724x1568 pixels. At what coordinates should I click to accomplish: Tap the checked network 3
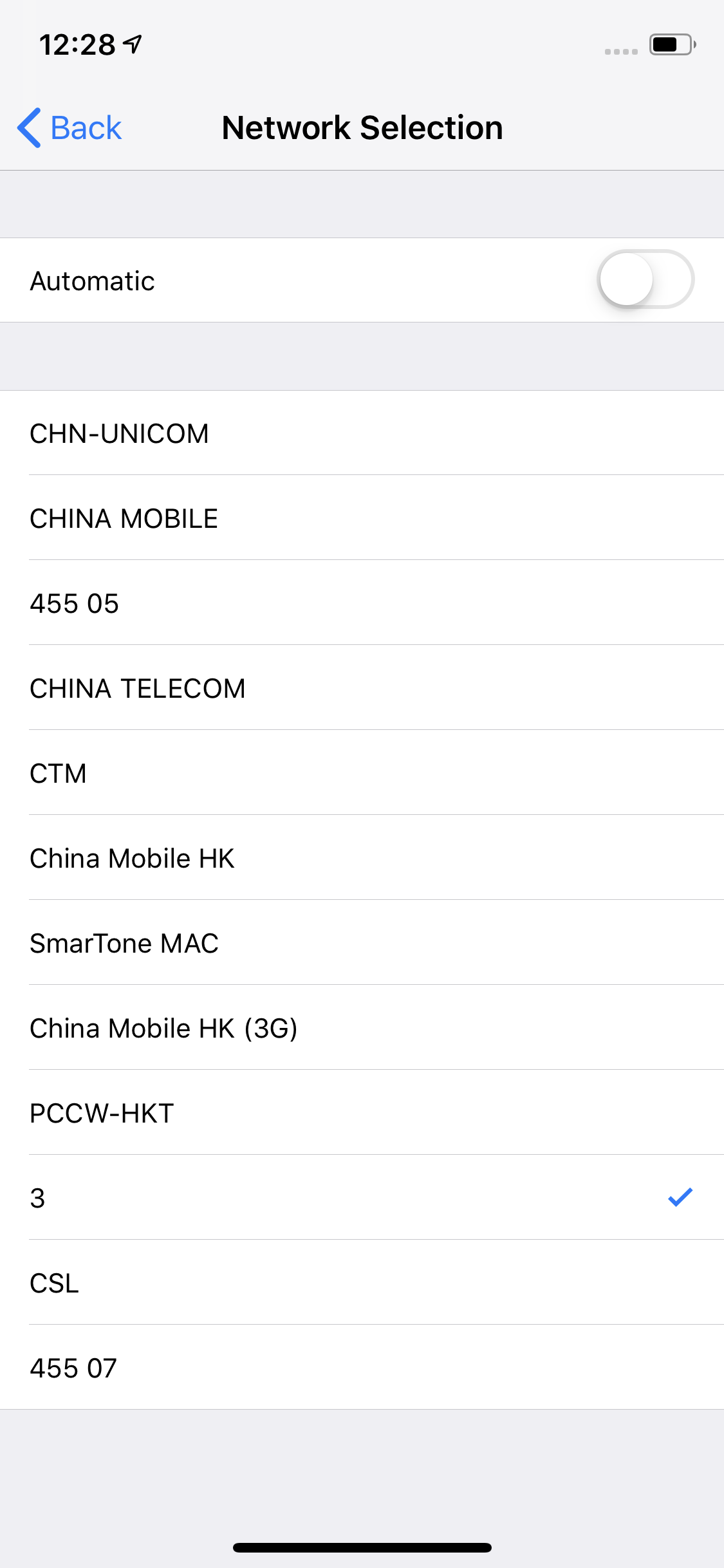click(x=362, y=1198)
